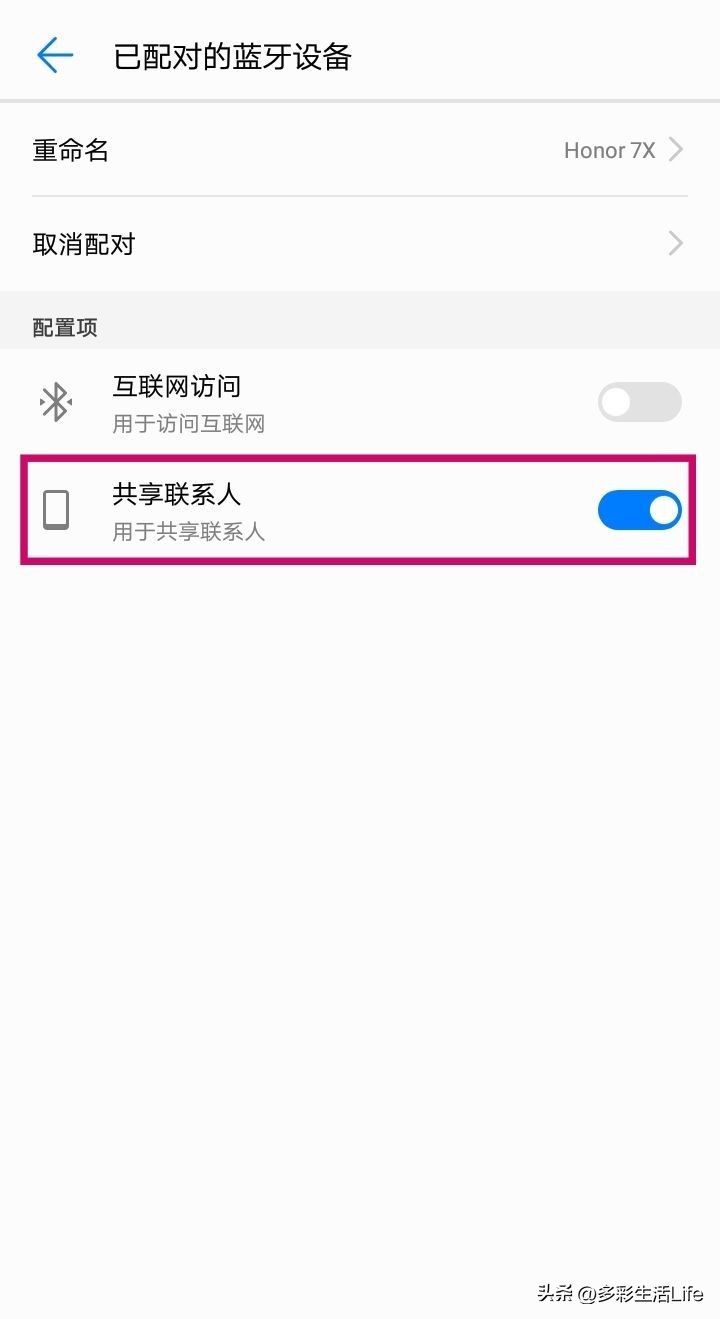Open the 重命名 row to rename the device
This screenshot has height=1319, width=720.
pos(360,150)
